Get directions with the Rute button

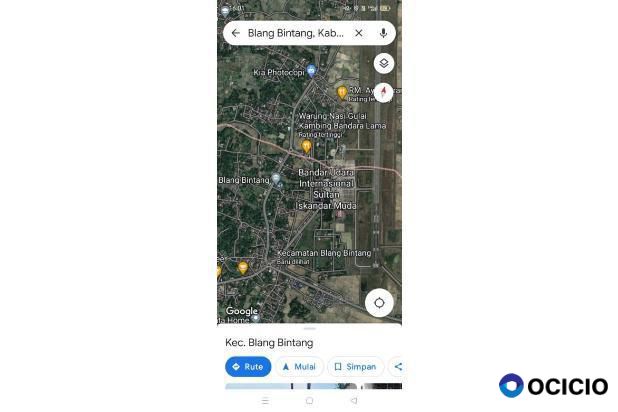tap(248, 367)
